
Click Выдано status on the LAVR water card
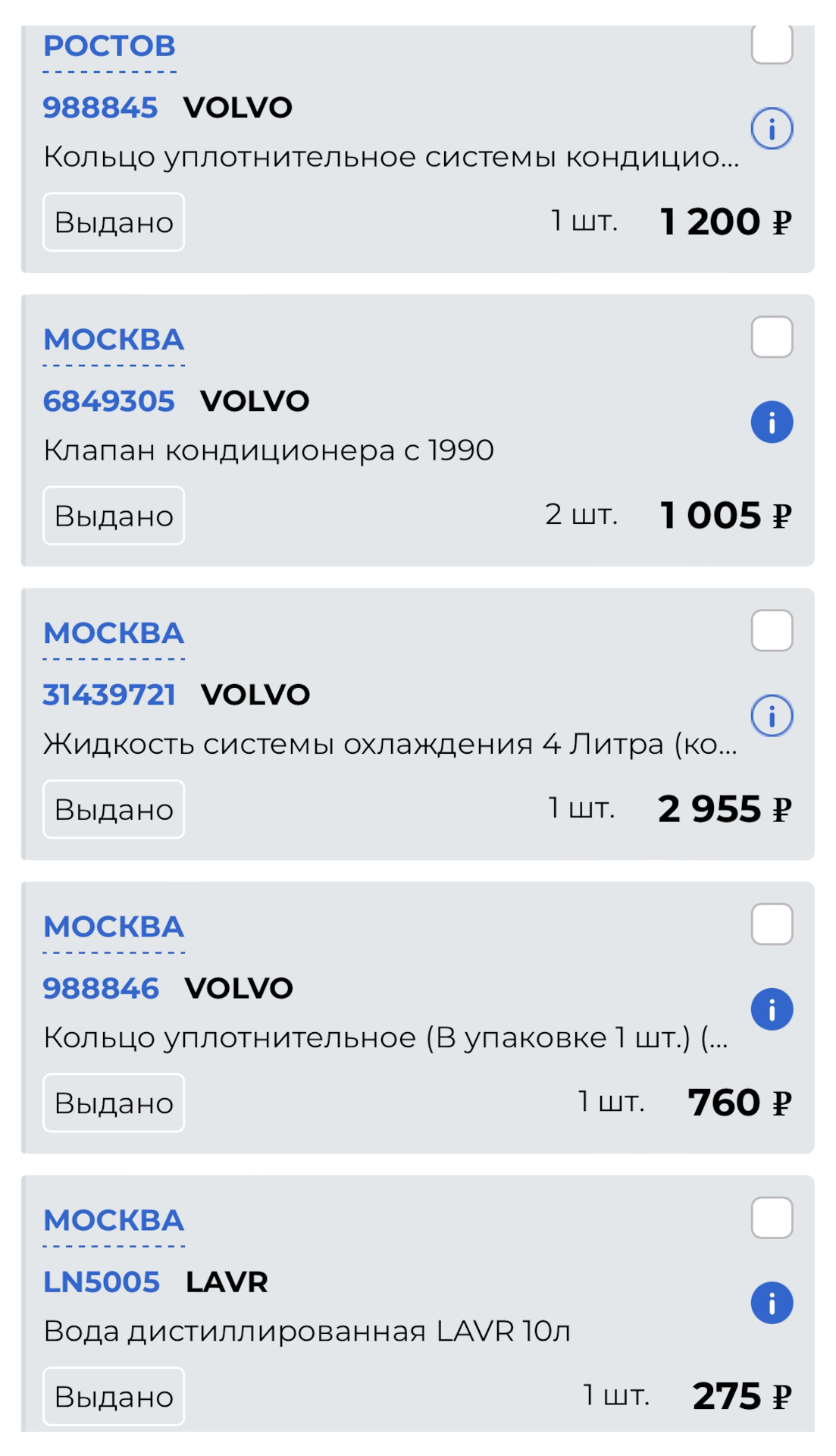pyautogui.click(x=112, y=1395)
